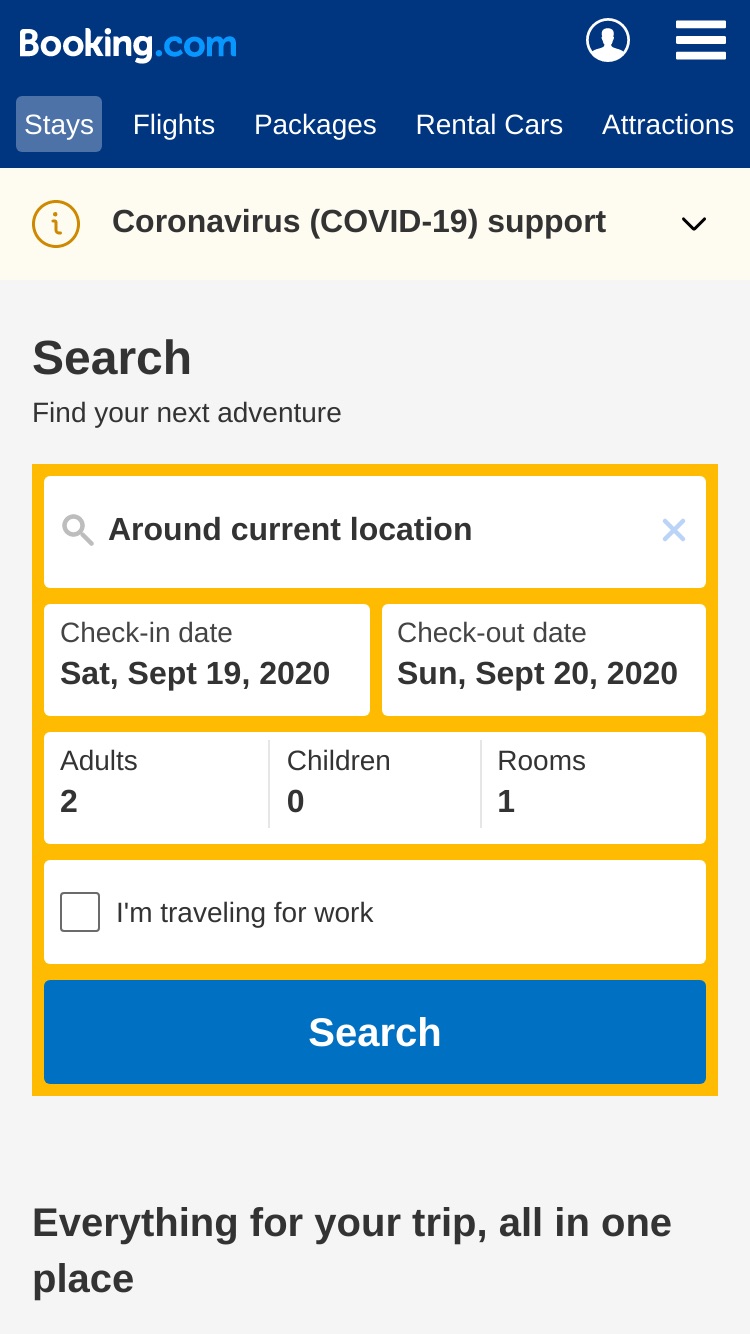Switch to the Flights tab
This screenshot has width=750, height=1334.
click(x=174, y=124)
